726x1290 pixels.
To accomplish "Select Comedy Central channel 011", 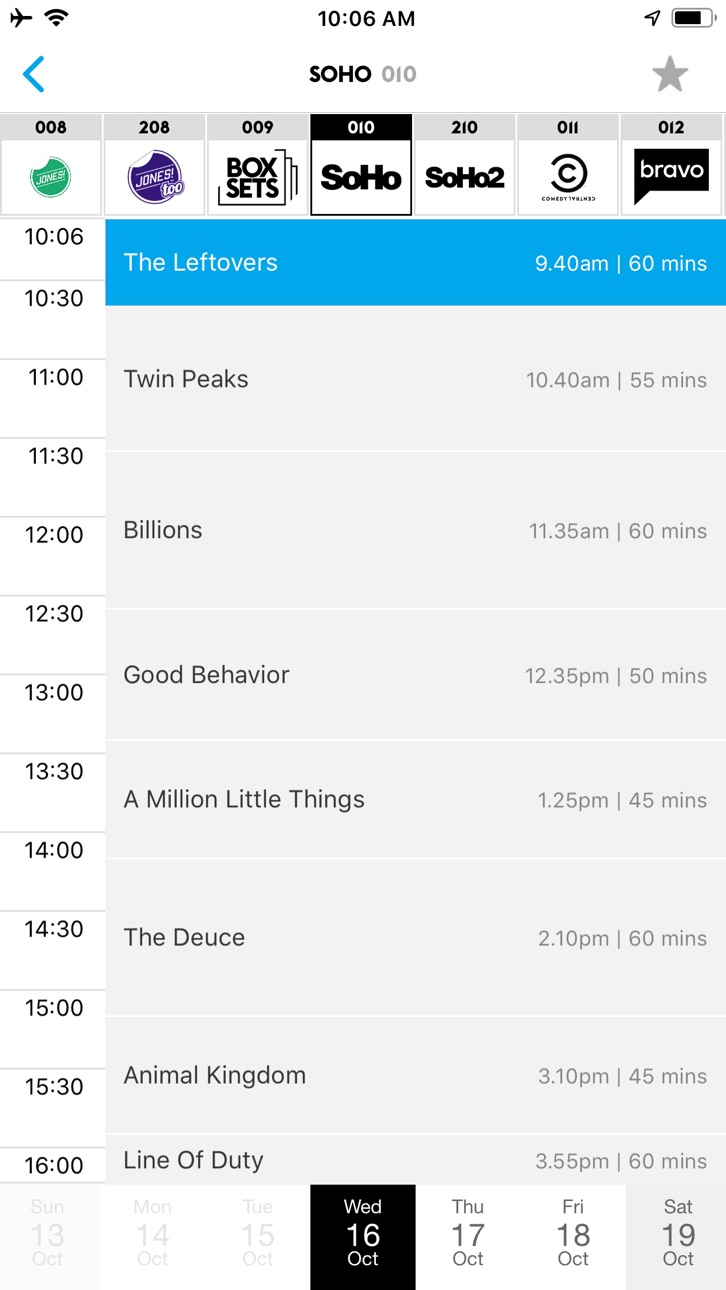I will coord(567,165).
